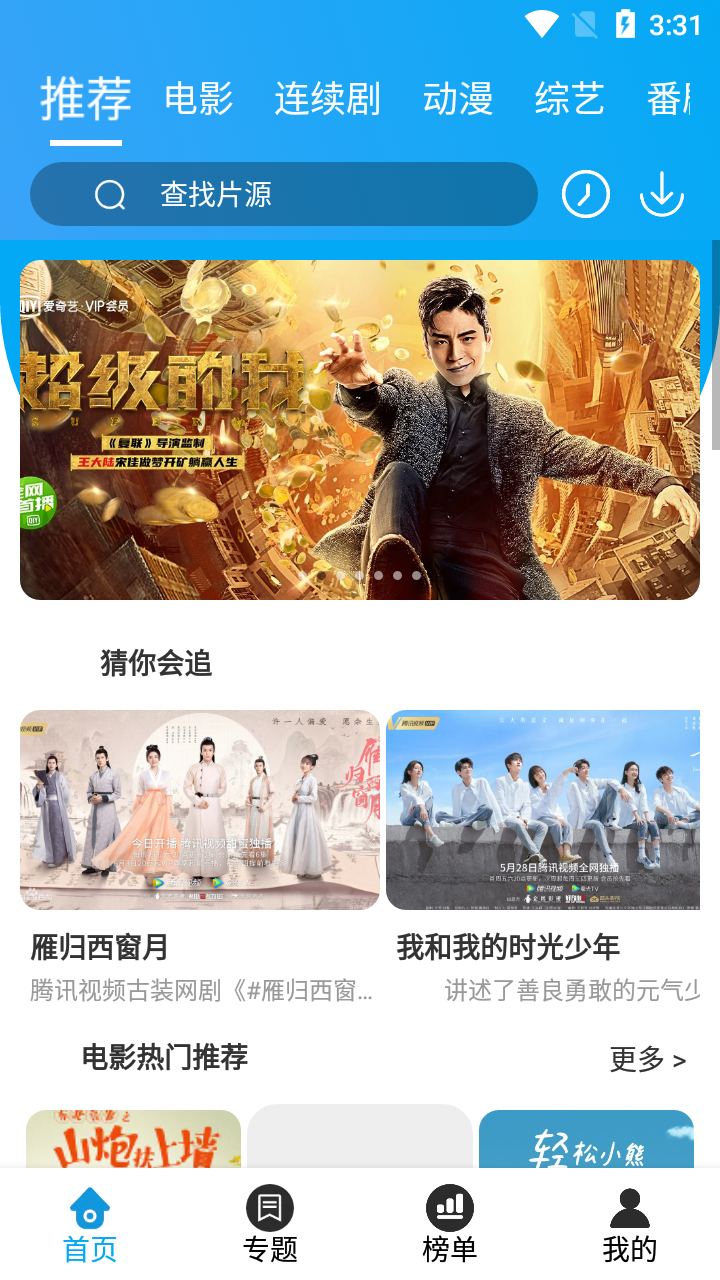Screen dimensions: 720x1280
Task: Open the download manager icon
Action: click(x=661, y=194)
